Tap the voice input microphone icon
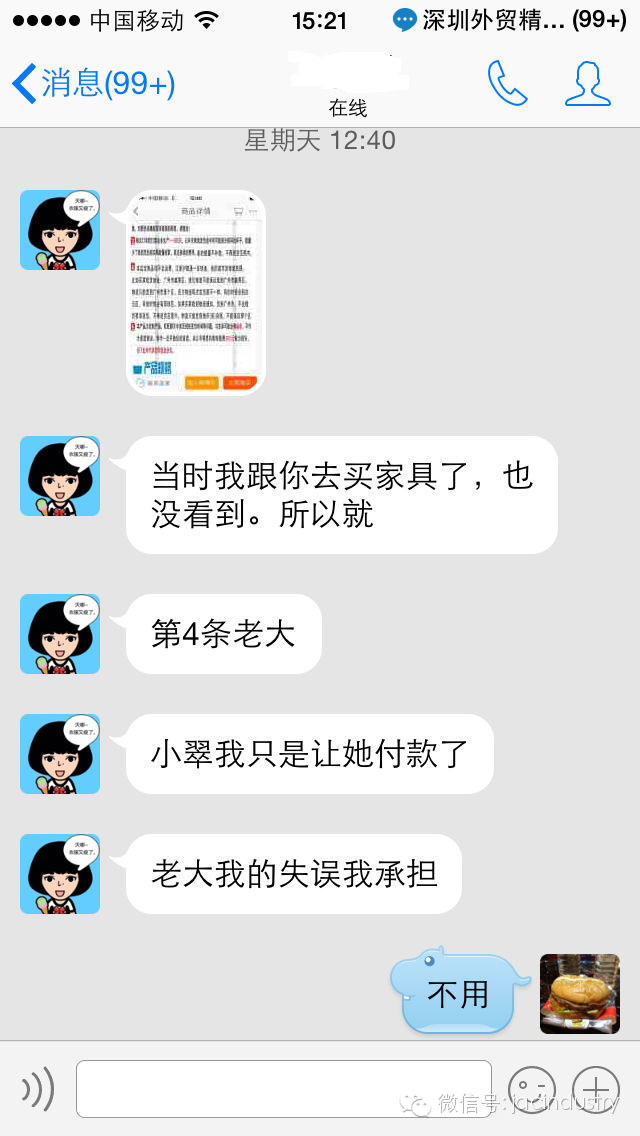 (x=37, y=1088)
